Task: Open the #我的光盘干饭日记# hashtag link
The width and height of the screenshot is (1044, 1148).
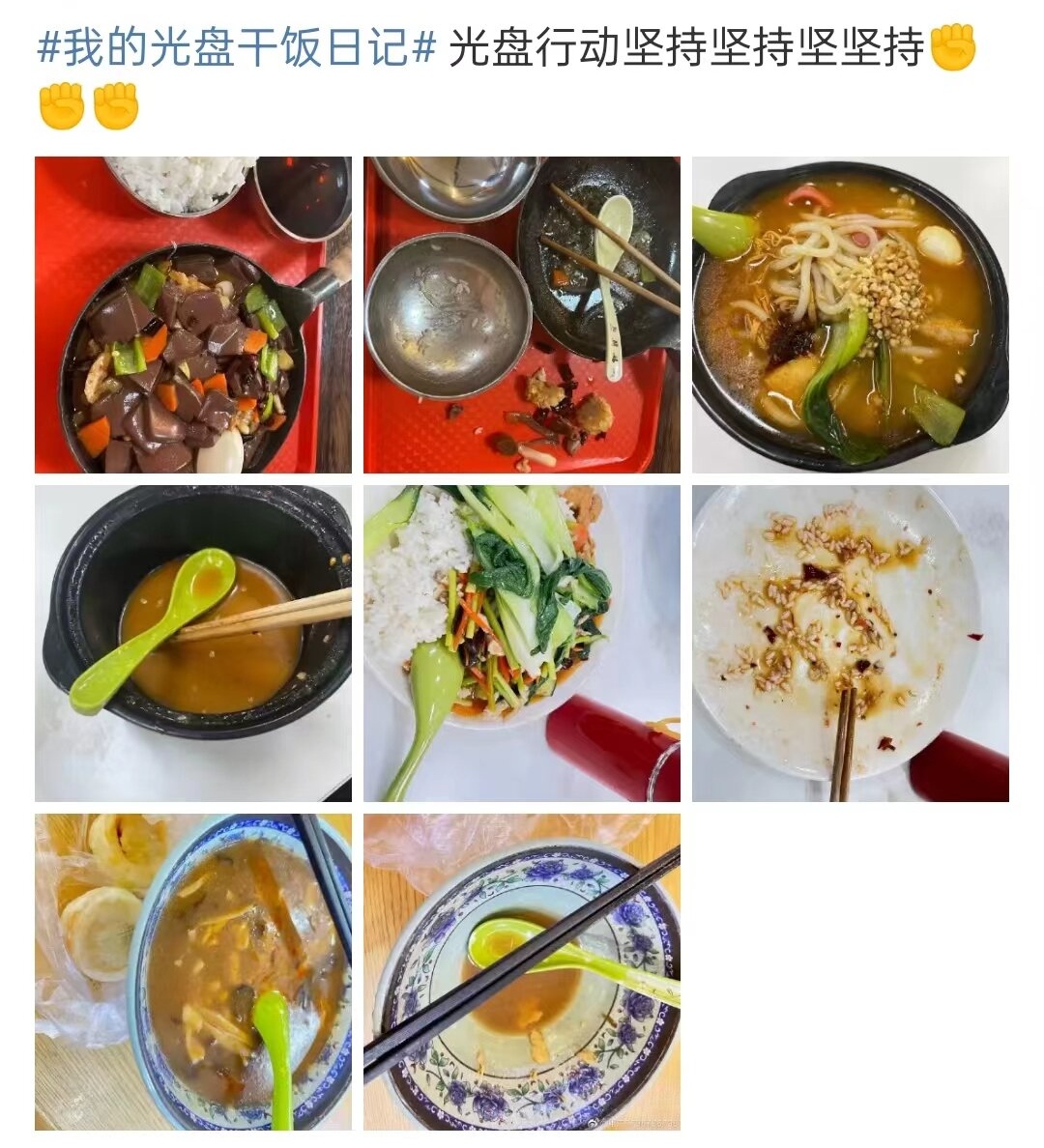Action: point(237,48)
